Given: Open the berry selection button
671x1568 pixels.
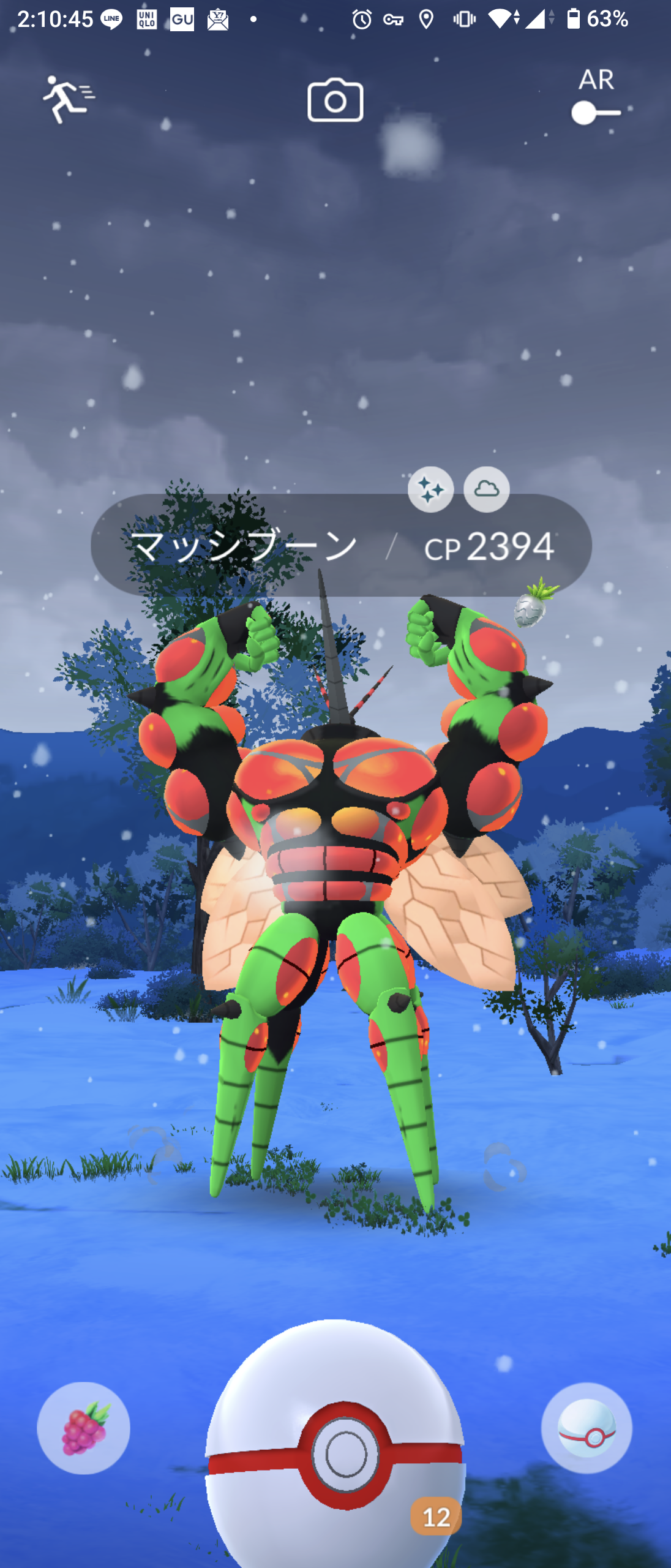Looking at the screenshot, I should [x=83, y=1428].
